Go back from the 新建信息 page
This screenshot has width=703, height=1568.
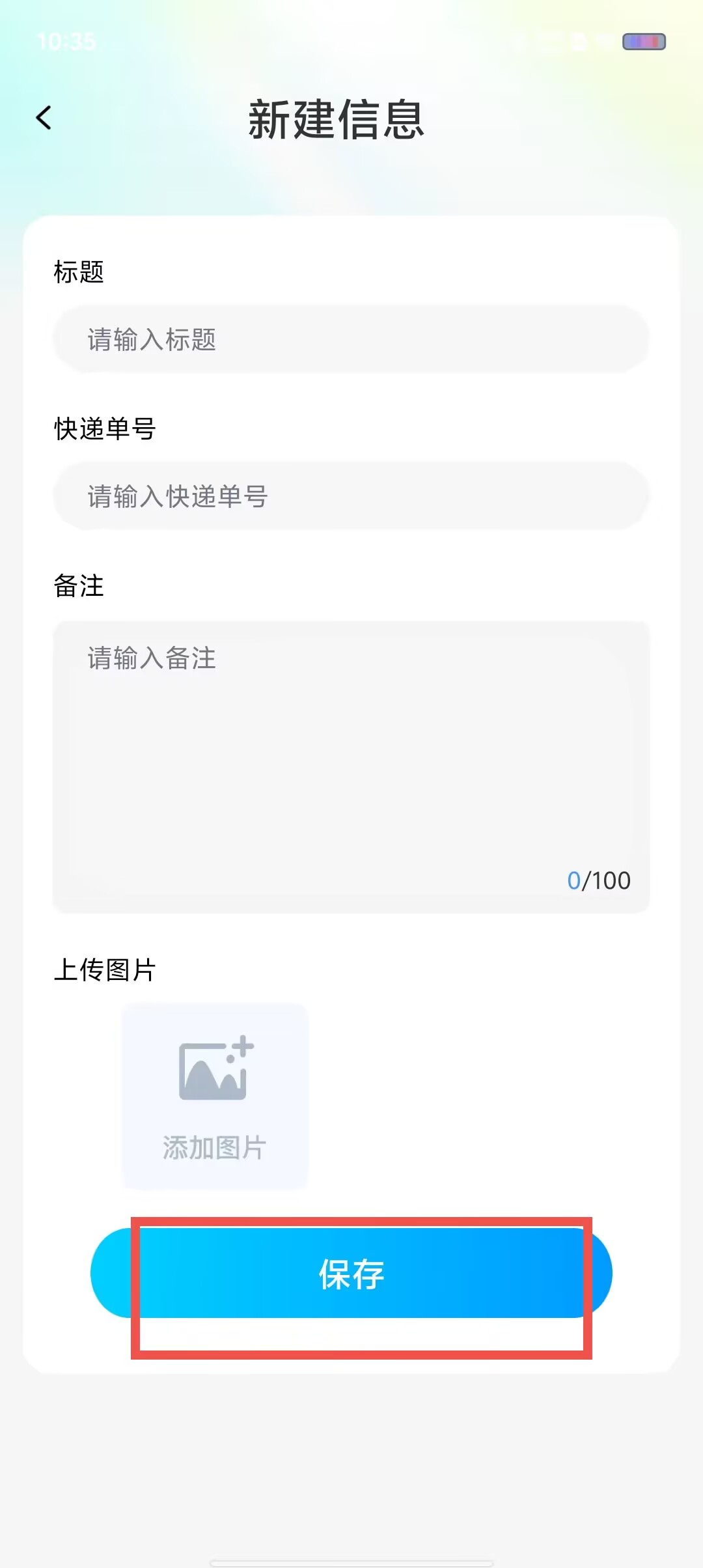pyautogui.click(x=44, y=118)
